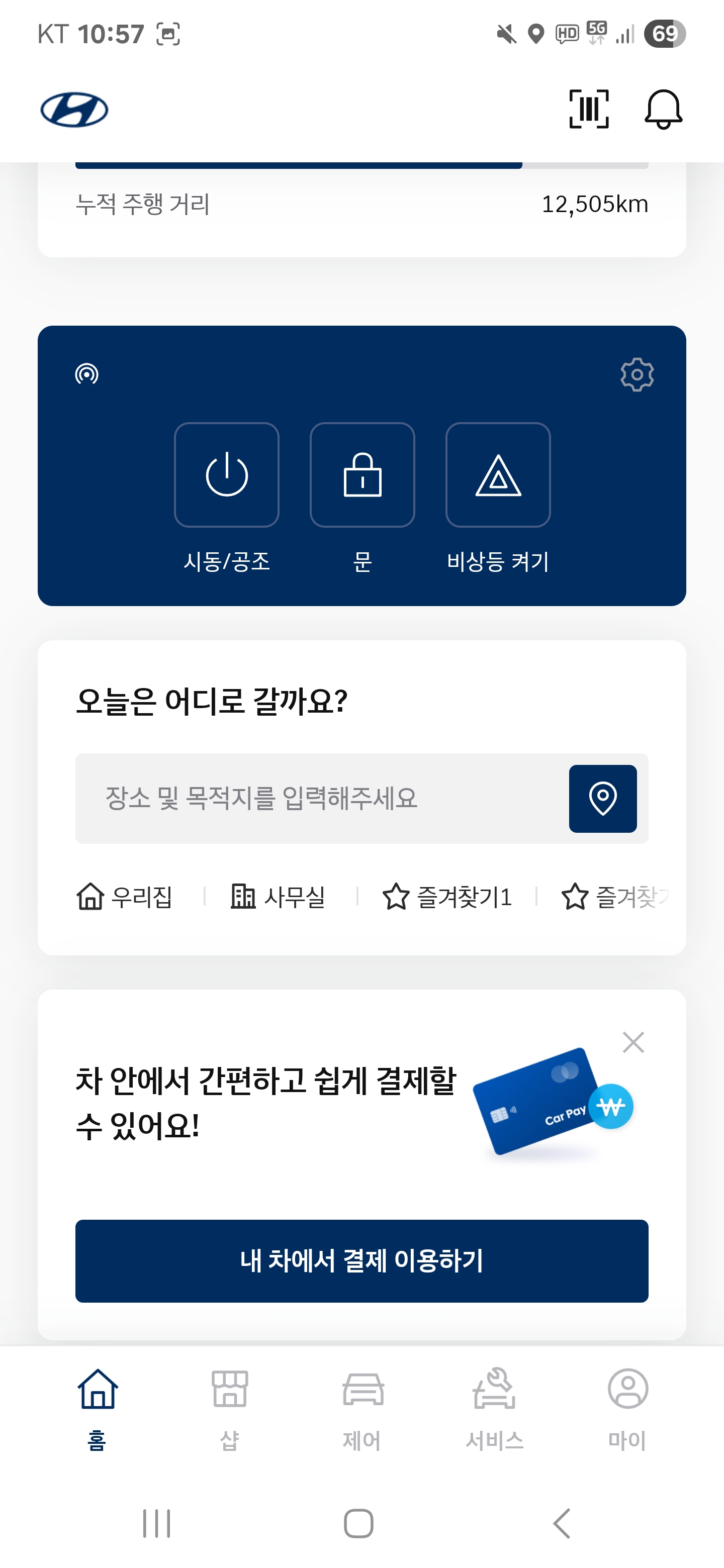Tap the system back button
724x1568 pixels.
click(x=562, y=1523)
